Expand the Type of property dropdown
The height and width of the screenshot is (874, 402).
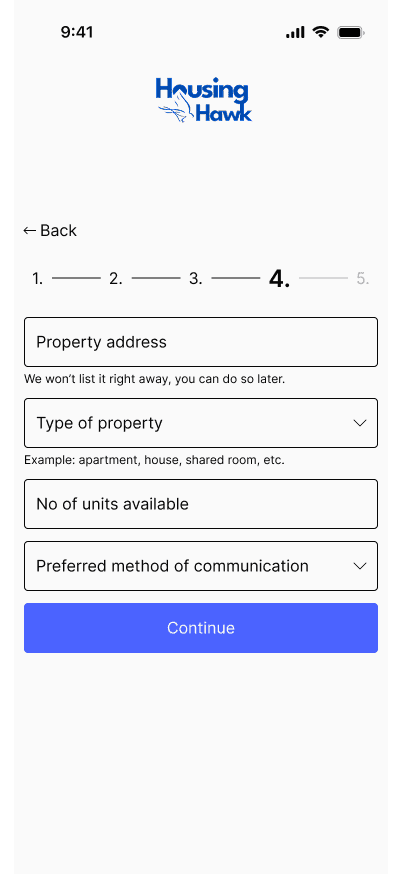pyautogui.click(x=201, y=423)
